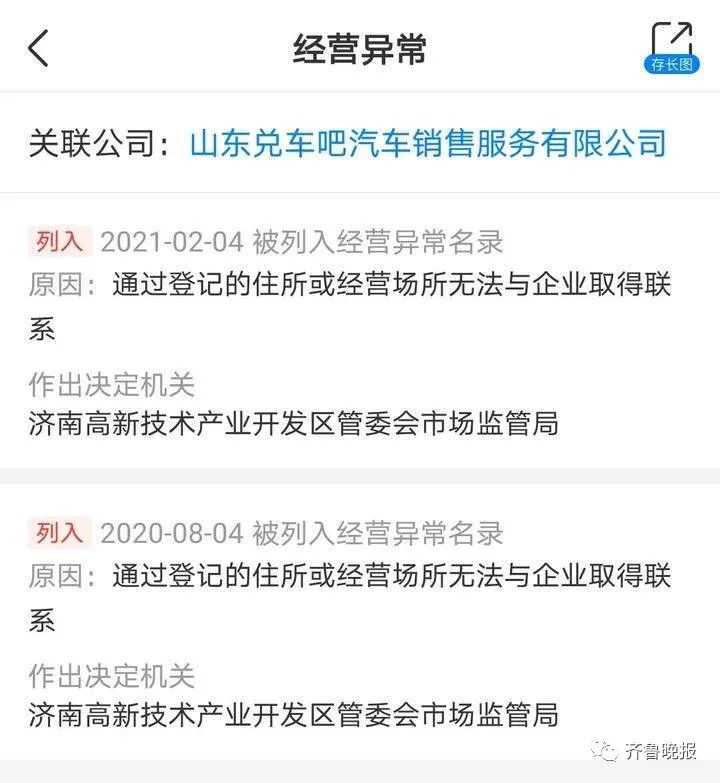Go back from the 经营异常 page
720x783 pixels.
coord(38,48)
